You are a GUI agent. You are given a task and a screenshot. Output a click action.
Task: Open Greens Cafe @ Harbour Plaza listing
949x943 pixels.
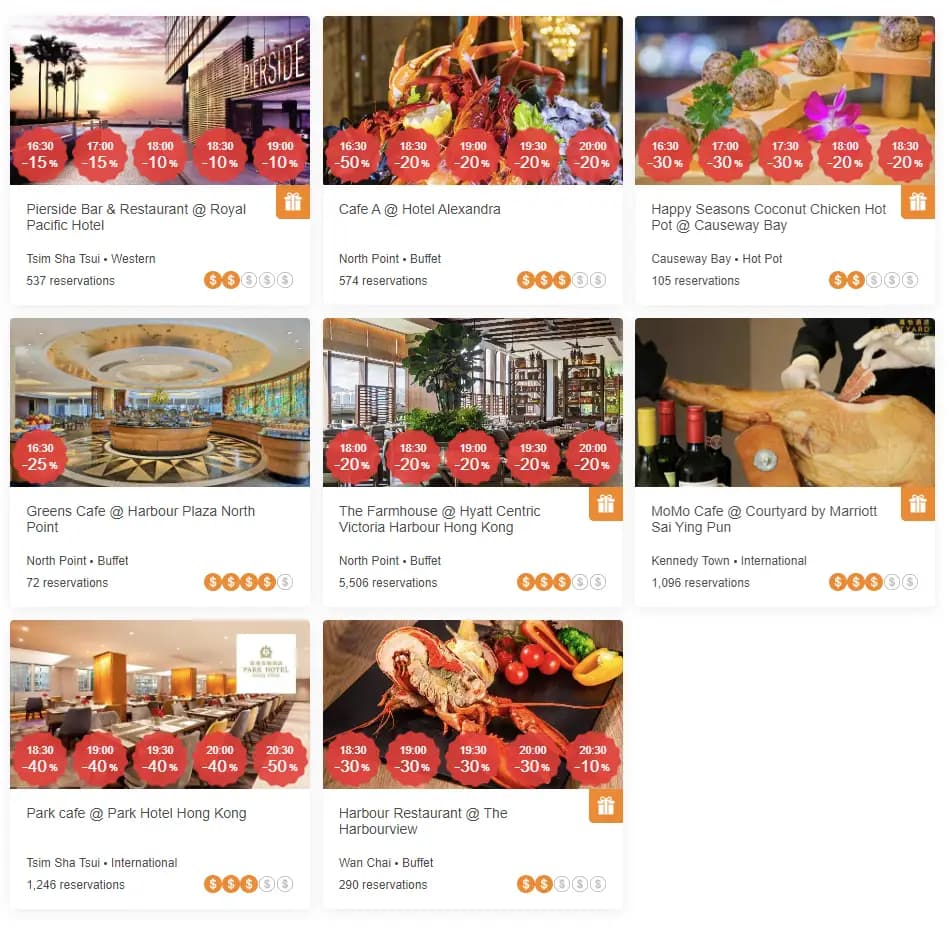(x=140, y=519)
